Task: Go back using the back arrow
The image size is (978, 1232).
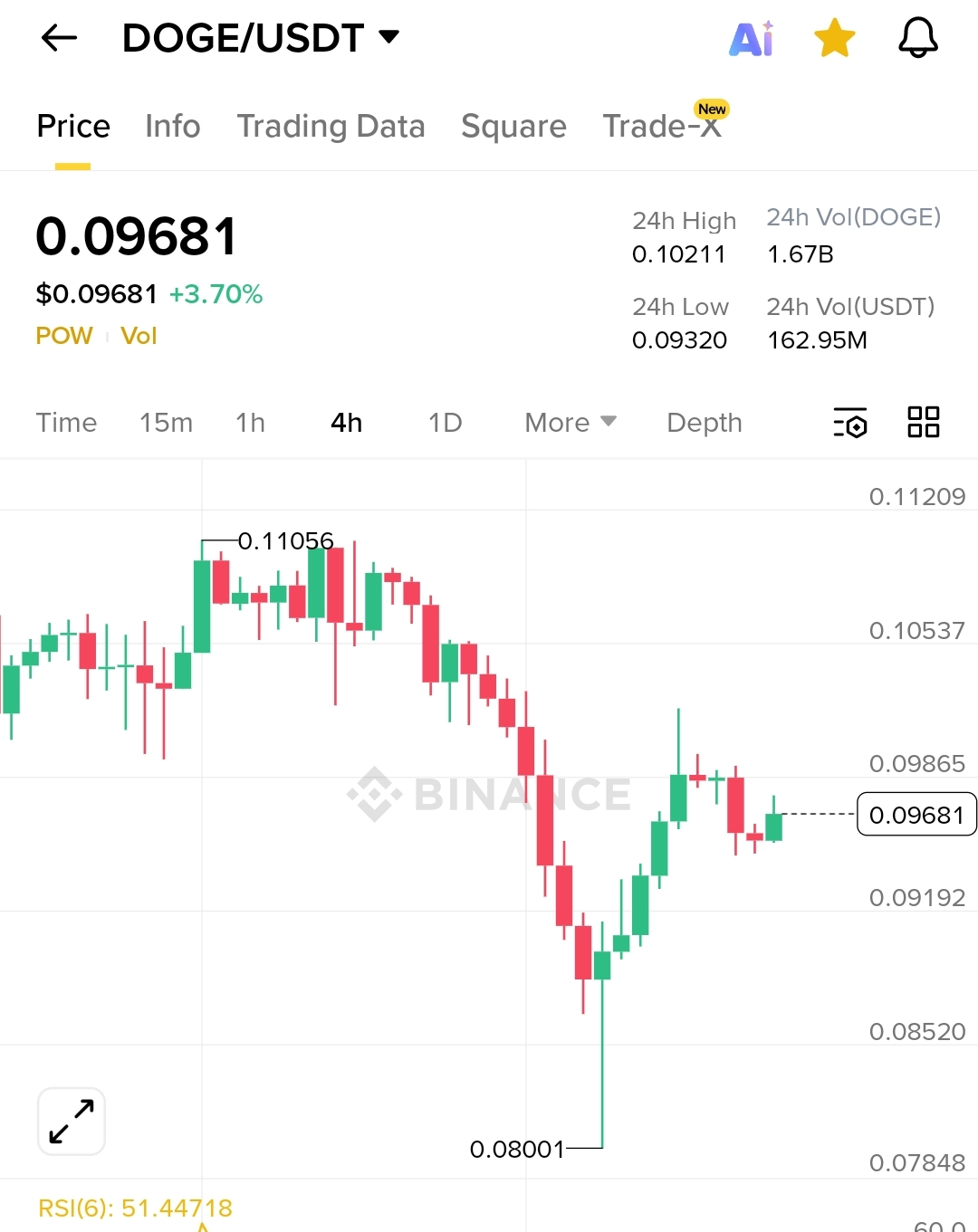Action: pyautogui.click(x=60, y=38)
